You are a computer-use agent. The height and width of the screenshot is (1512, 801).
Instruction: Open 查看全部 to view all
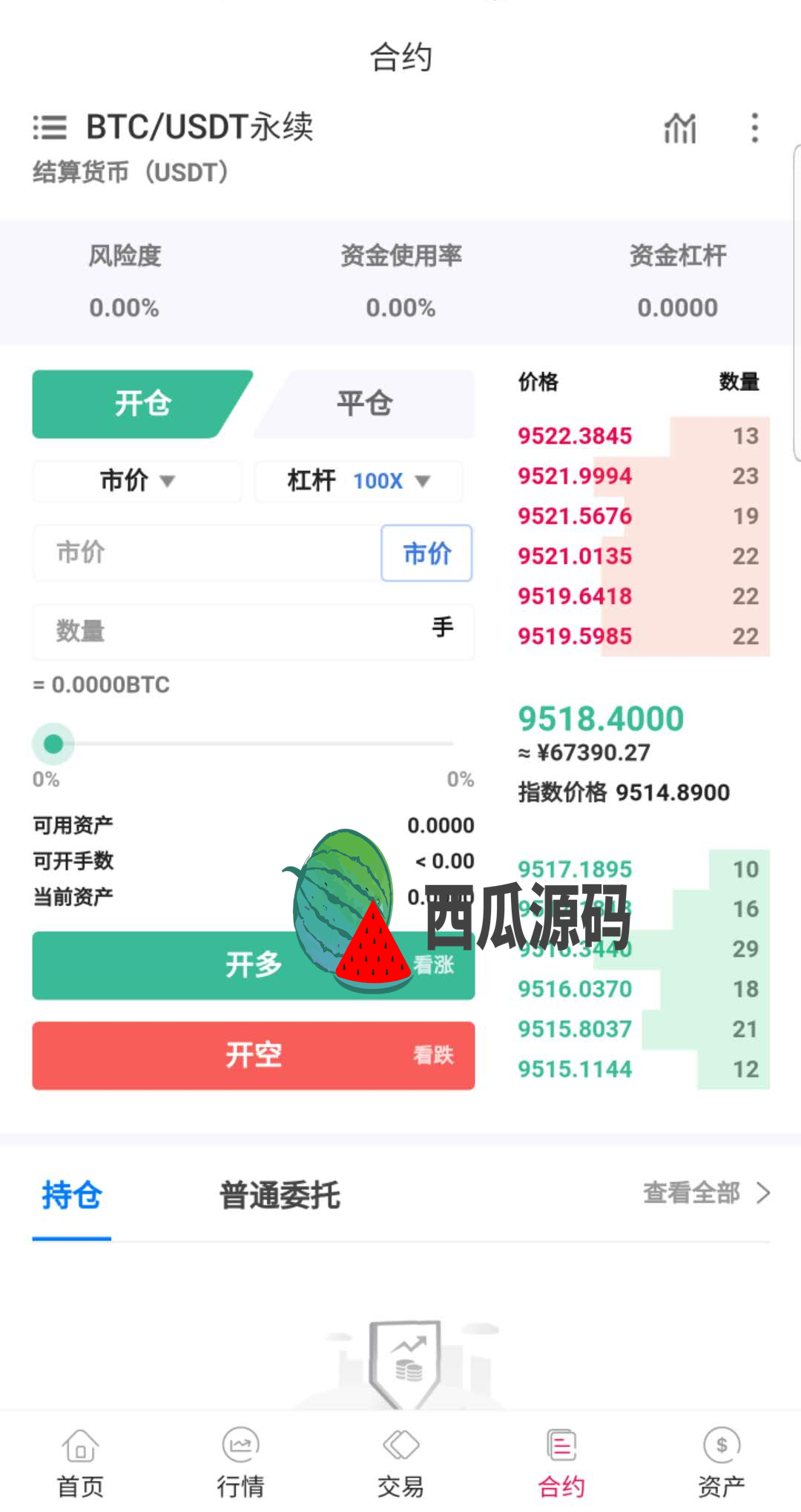tap(705, 1193)
